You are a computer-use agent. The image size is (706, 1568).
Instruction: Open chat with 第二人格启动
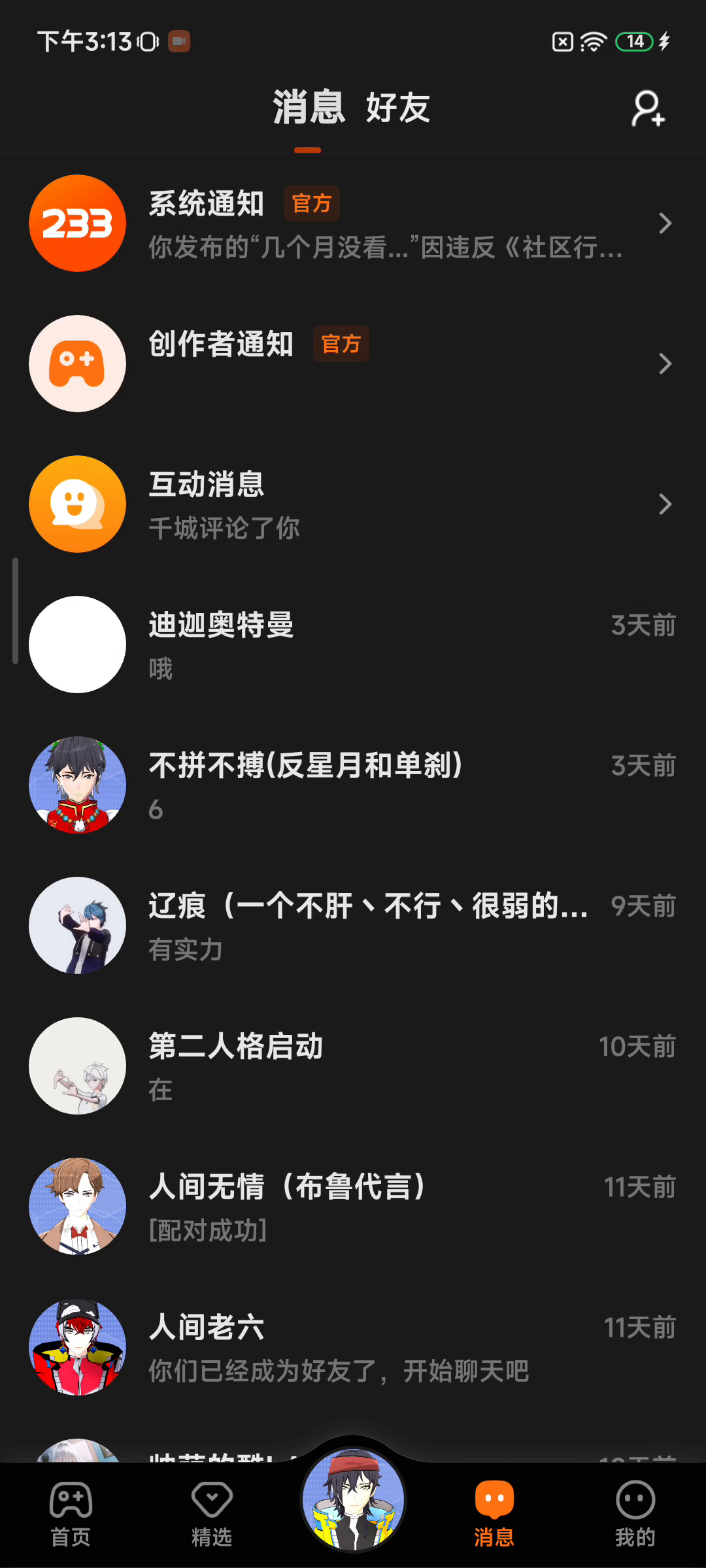point(353,1066)
